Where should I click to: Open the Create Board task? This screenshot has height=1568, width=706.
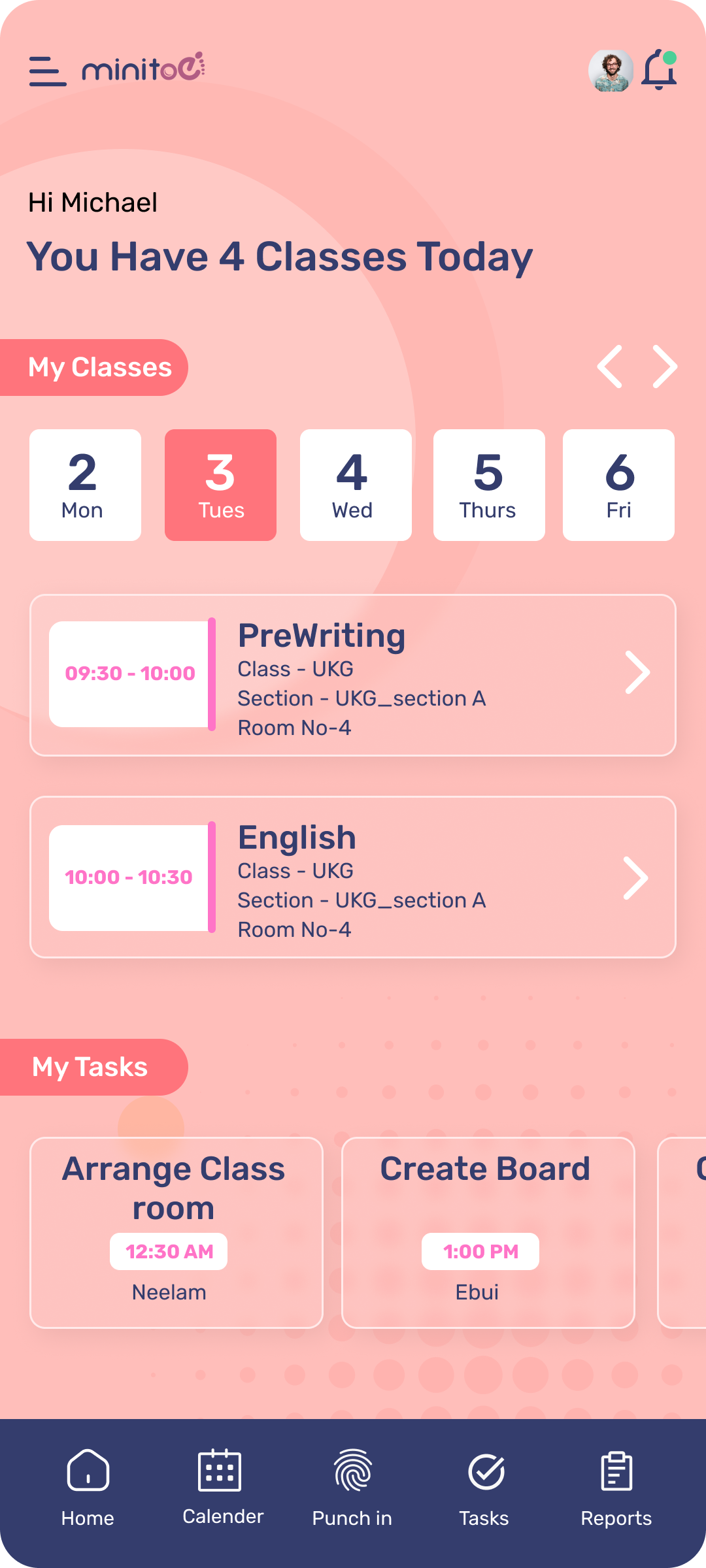[x=488, y=1233]
